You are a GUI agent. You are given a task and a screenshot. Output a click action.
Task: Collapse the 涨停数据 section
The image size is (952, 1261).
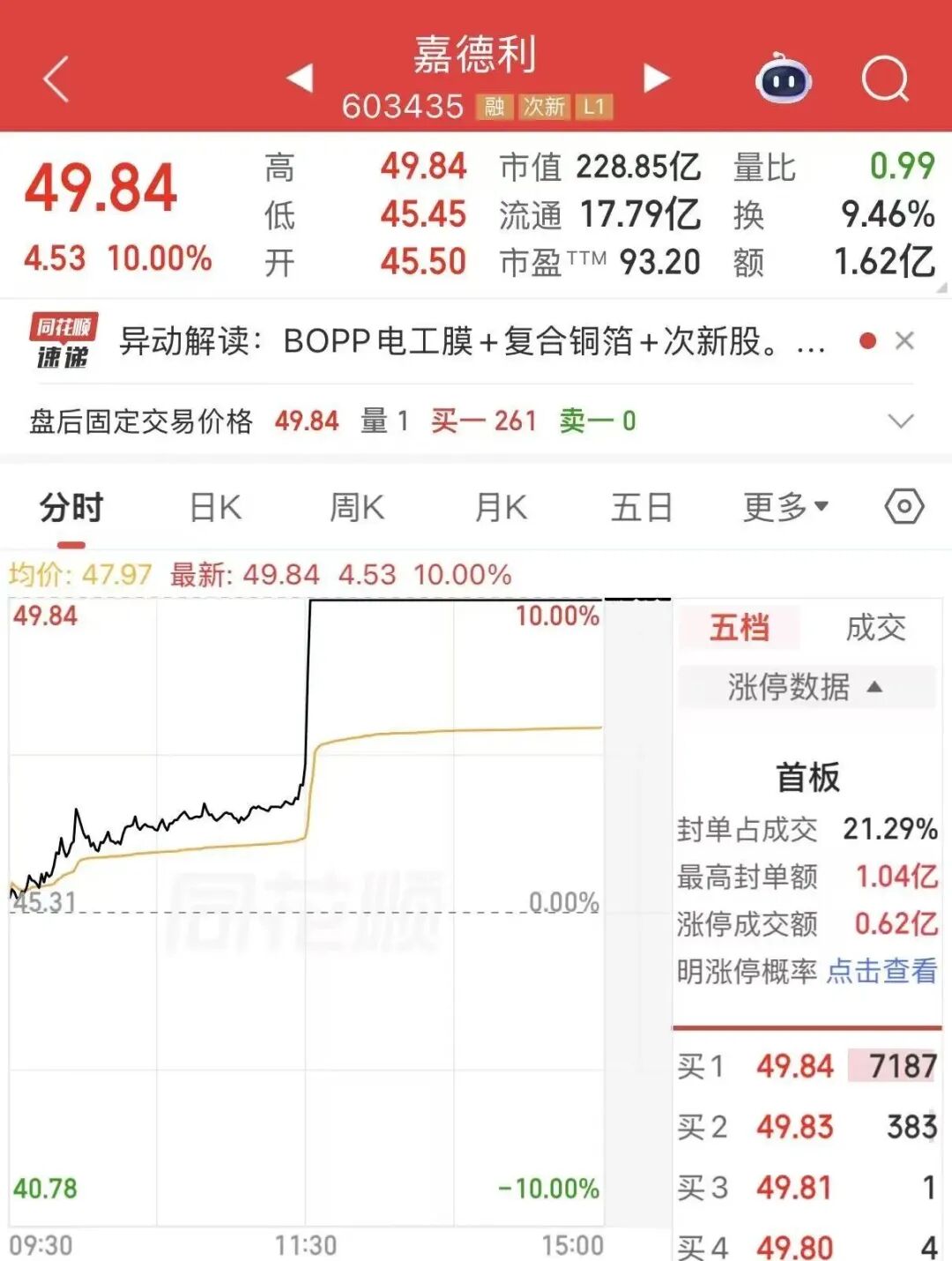tap(806, 686)
